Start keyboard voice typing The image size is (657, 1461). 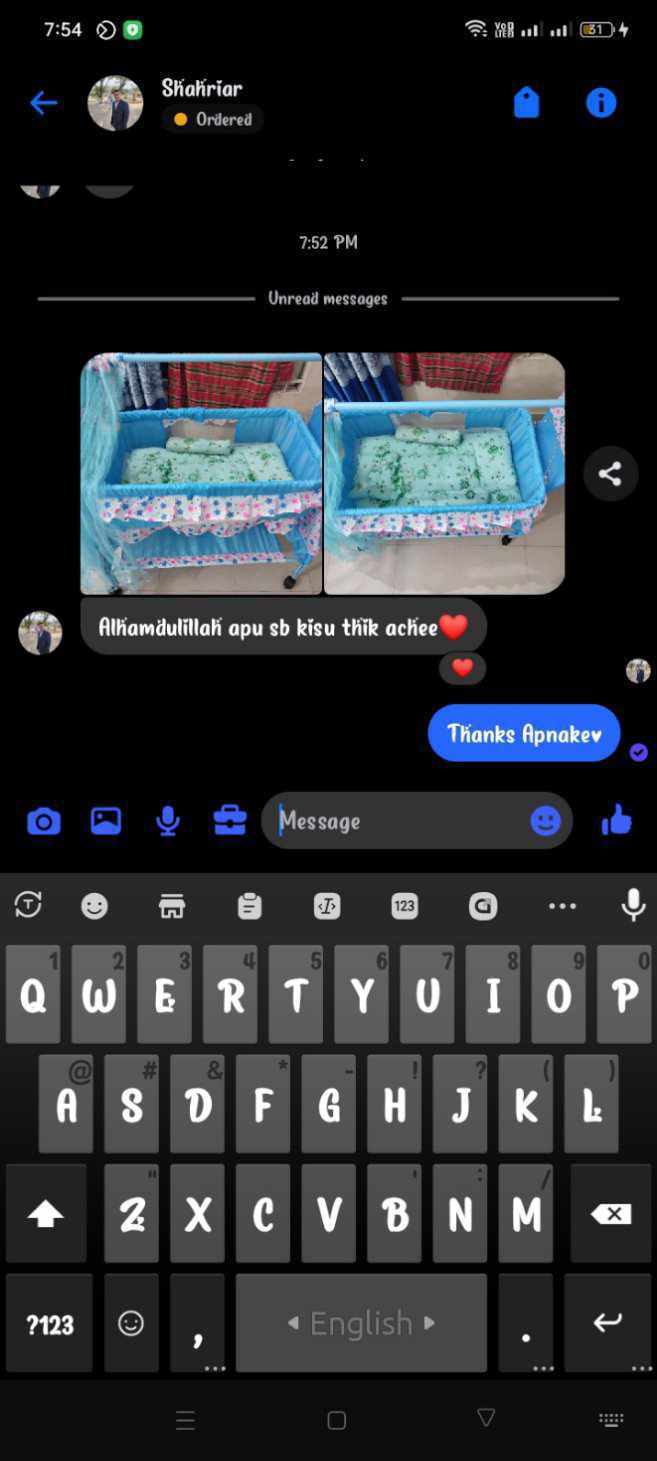pos(632,905)
